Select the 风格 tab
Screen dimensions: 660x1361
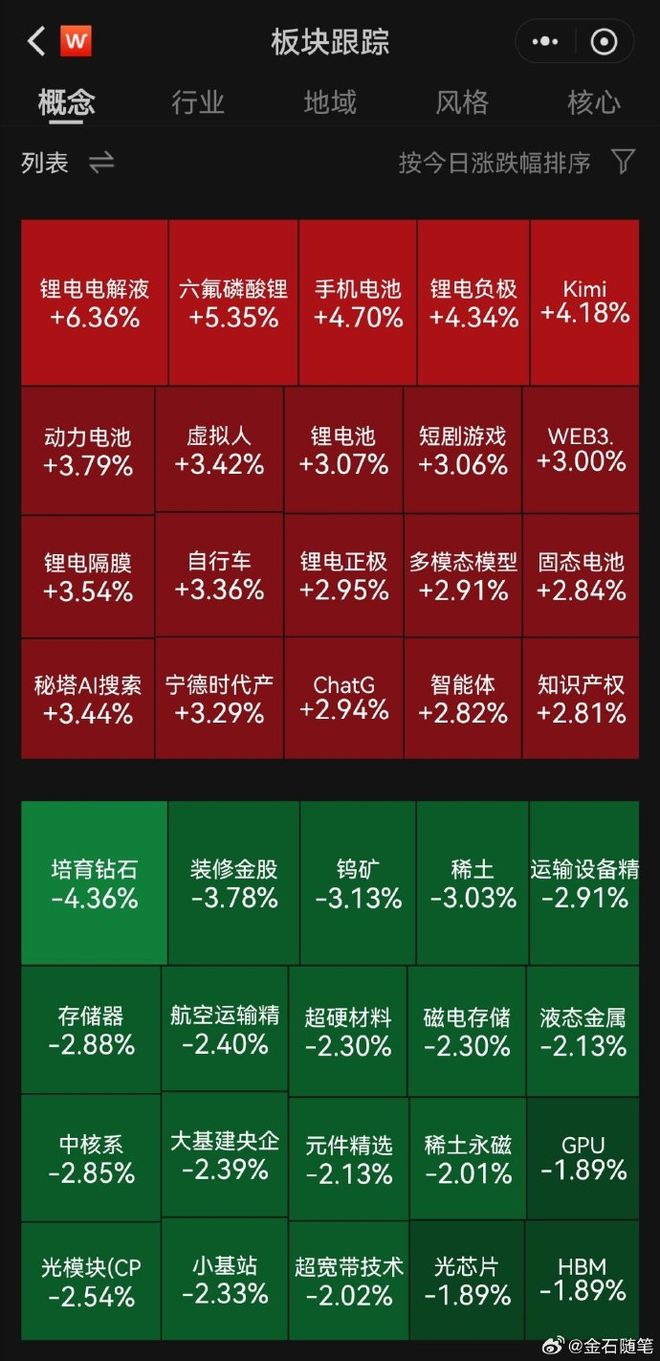[x=462, y=102]
